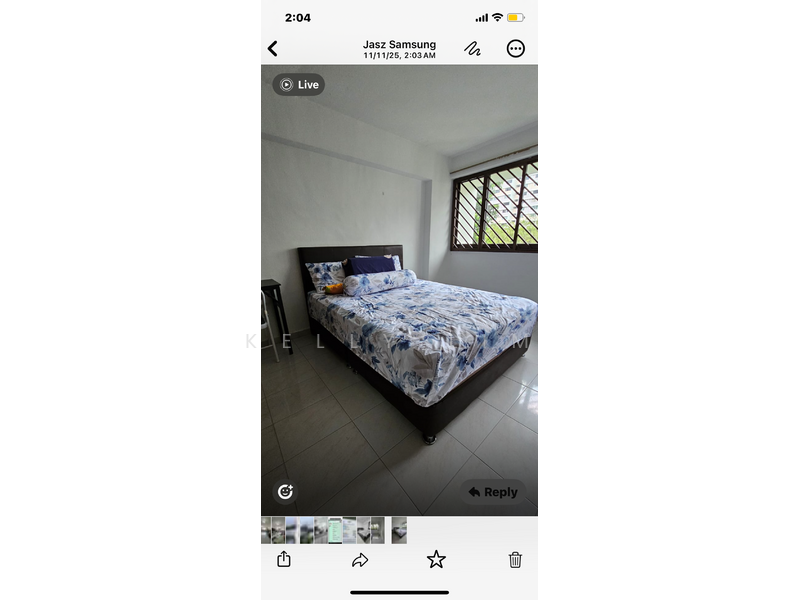The height and width of the screenshot is (600, 800).
Task: Select the last thumbnail in the strip
Action: pos(399,530)
